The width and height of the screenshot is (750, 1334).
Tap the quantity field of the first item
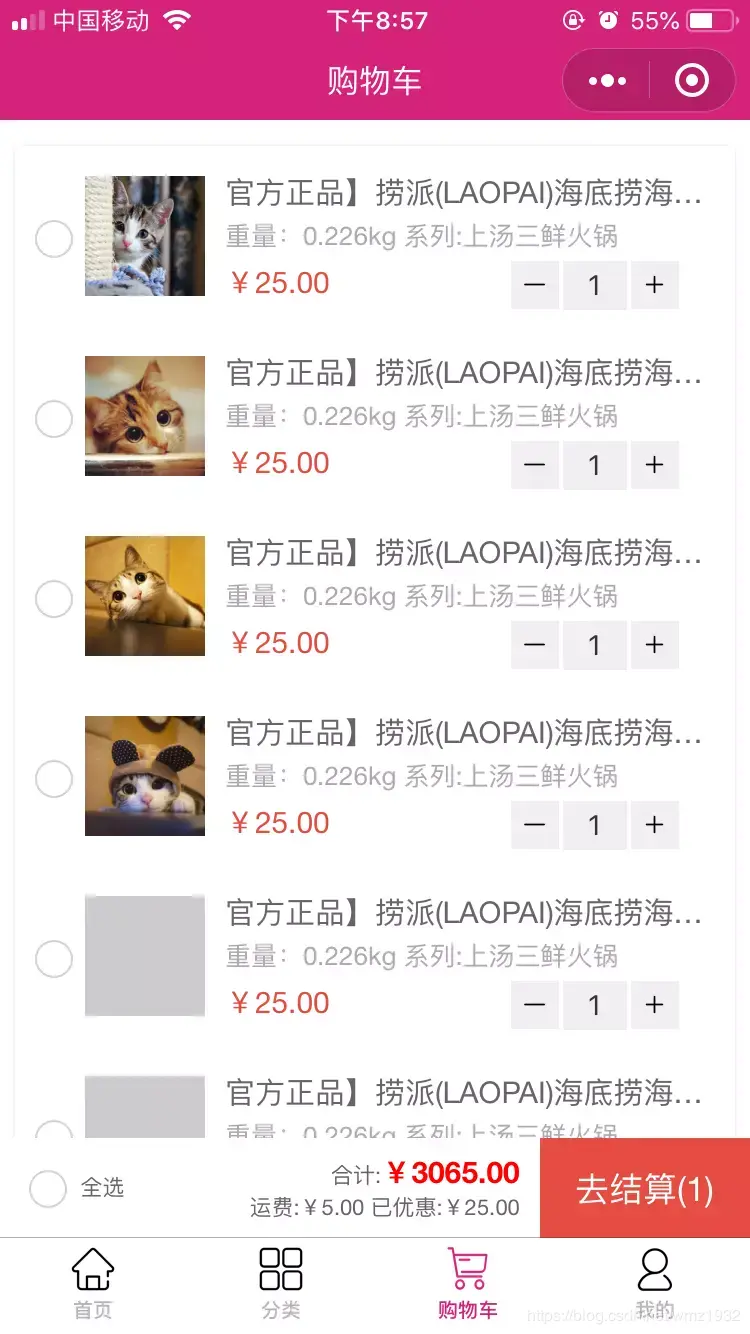(595, 285)
